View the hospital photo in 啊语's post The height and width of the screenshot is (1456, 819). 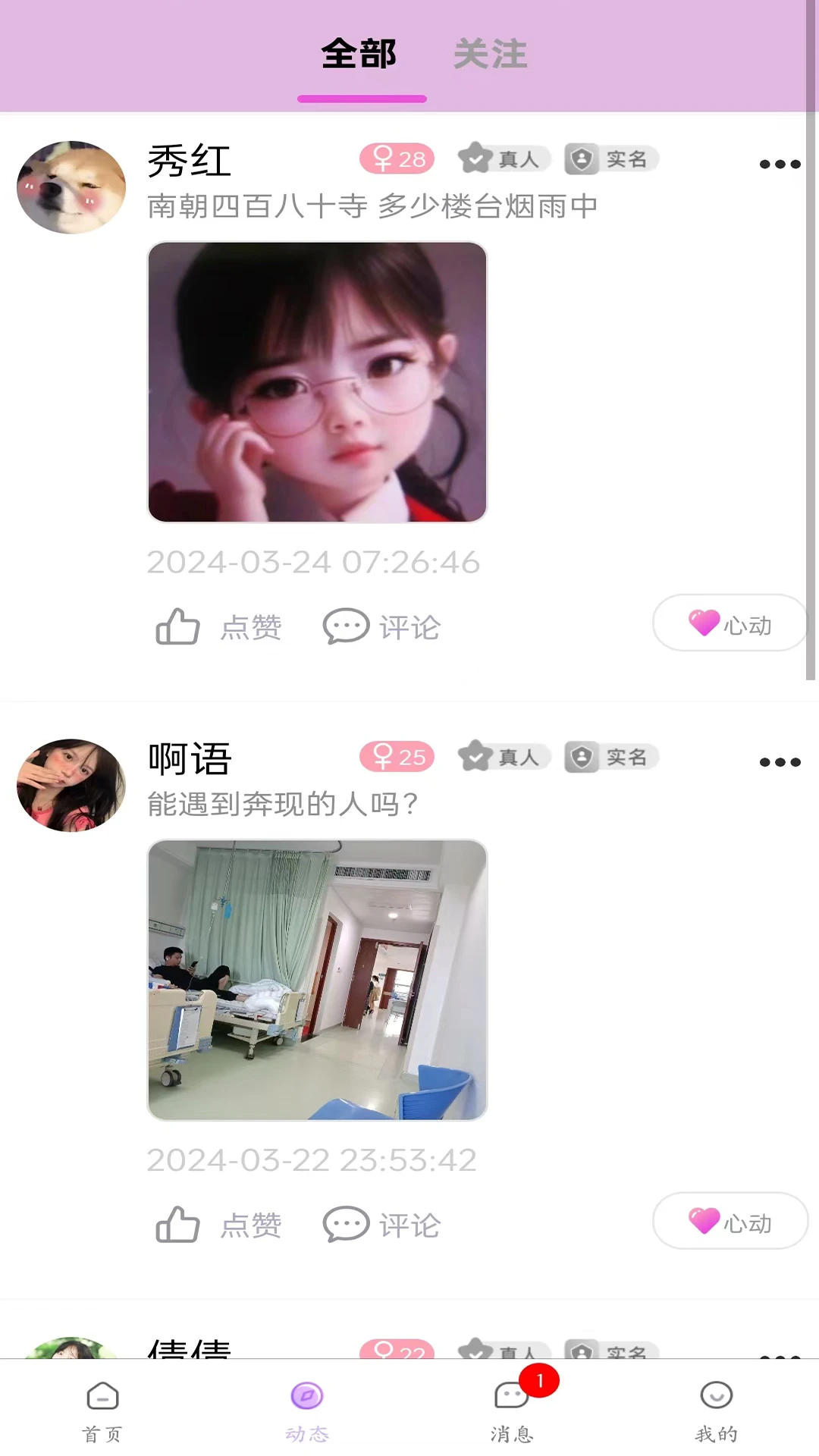(x=317, y=980)
